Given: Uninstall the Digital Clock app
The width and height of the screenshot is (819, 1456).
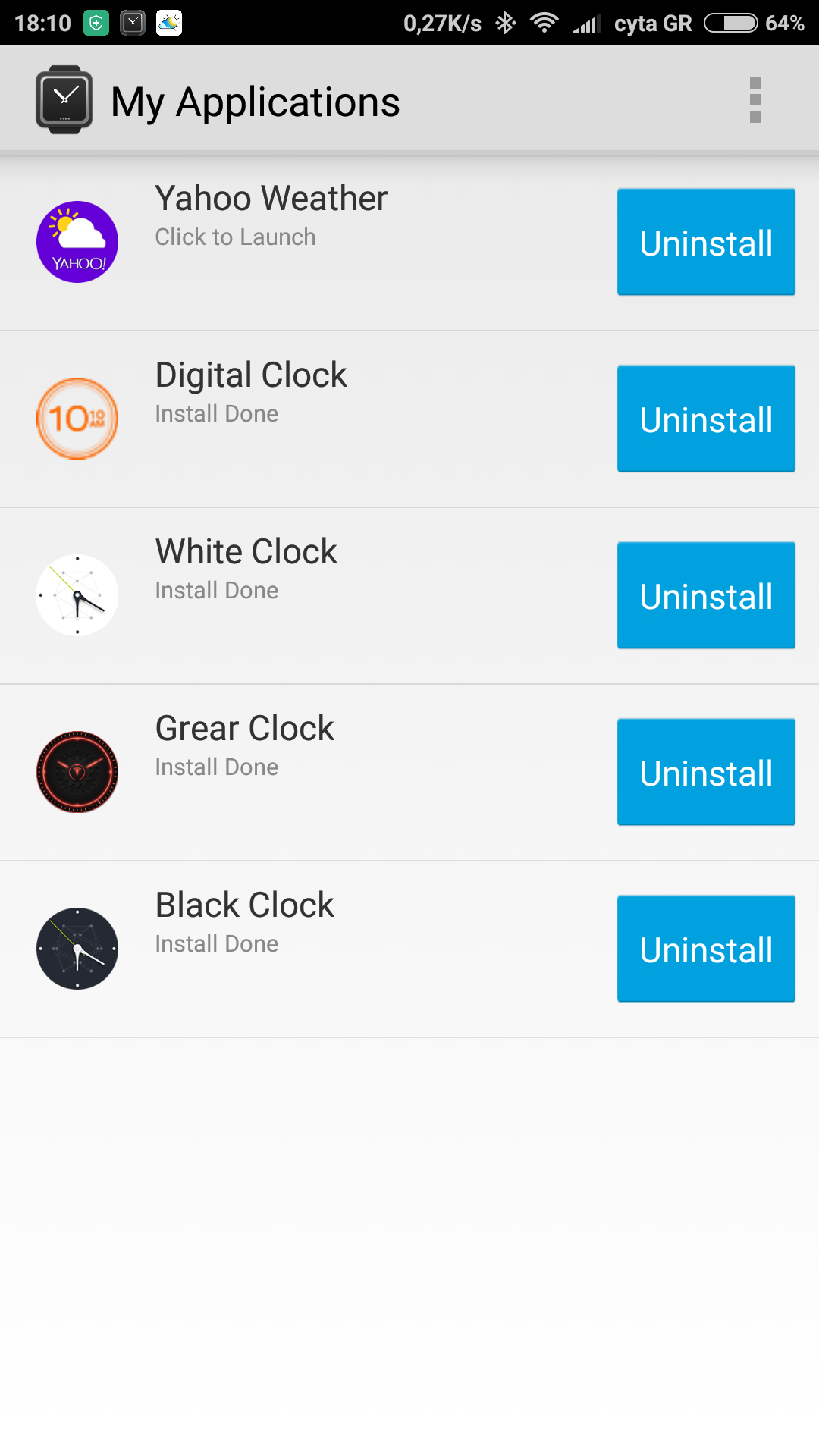Looking at the screenshot, I should point(705,419).
